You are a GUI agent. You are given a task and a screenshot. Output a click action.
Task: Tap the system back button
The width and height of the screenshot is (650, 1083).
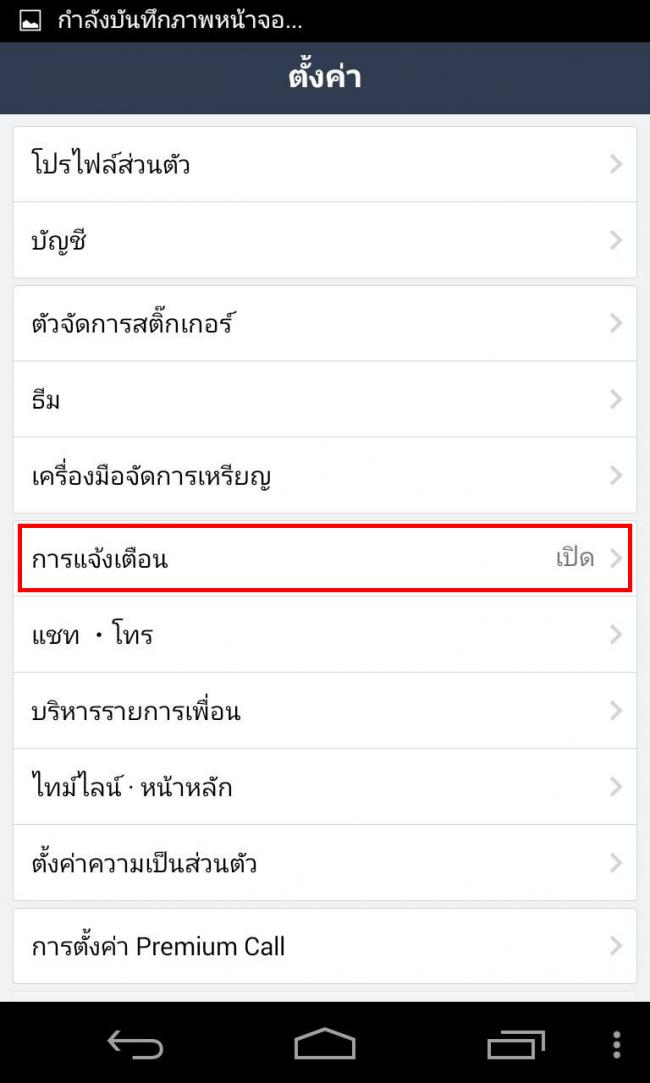coord(135,1045)
